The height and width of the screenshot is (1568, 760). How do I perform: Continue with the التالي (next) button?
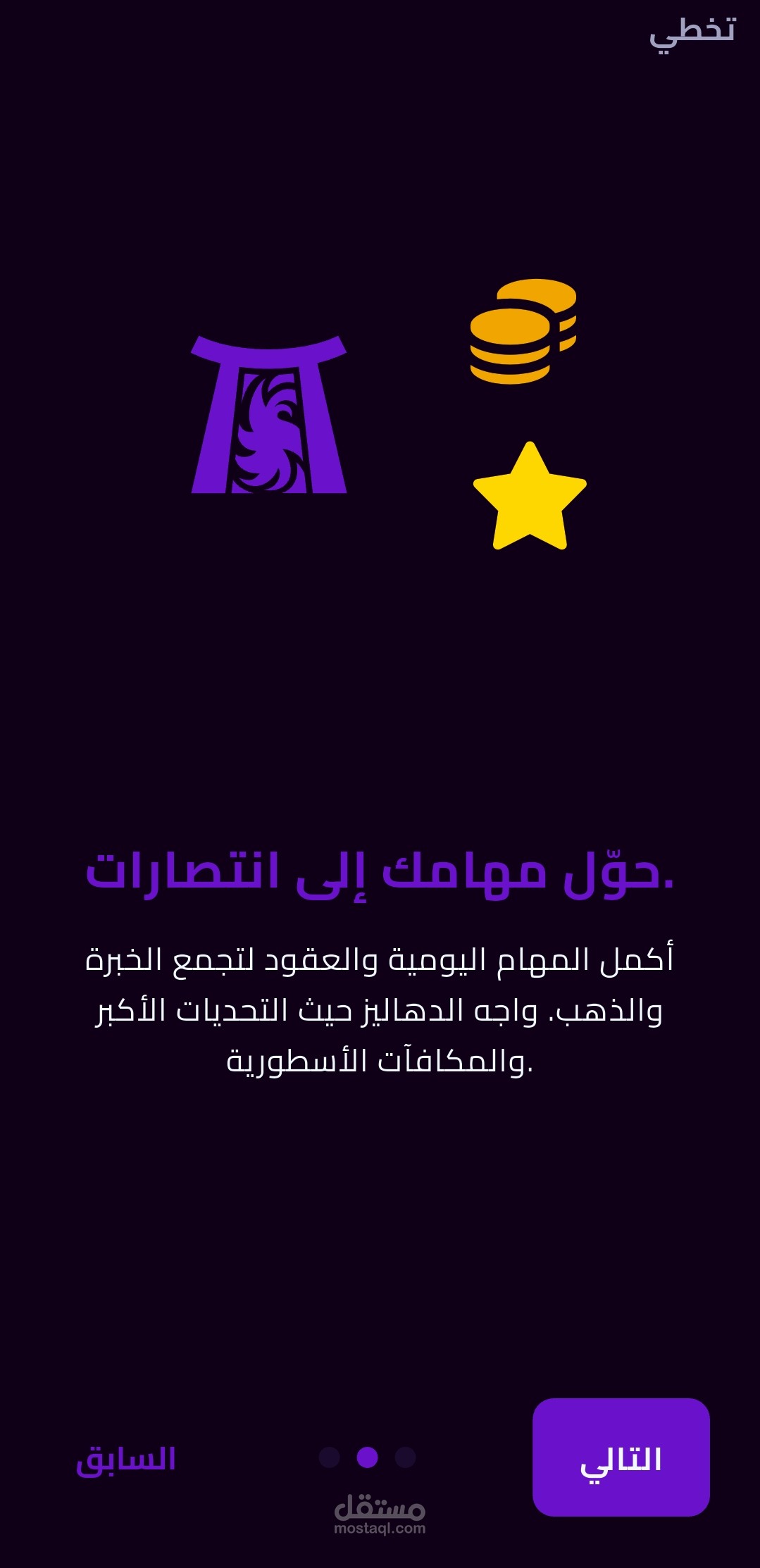tap(621, 1457)
